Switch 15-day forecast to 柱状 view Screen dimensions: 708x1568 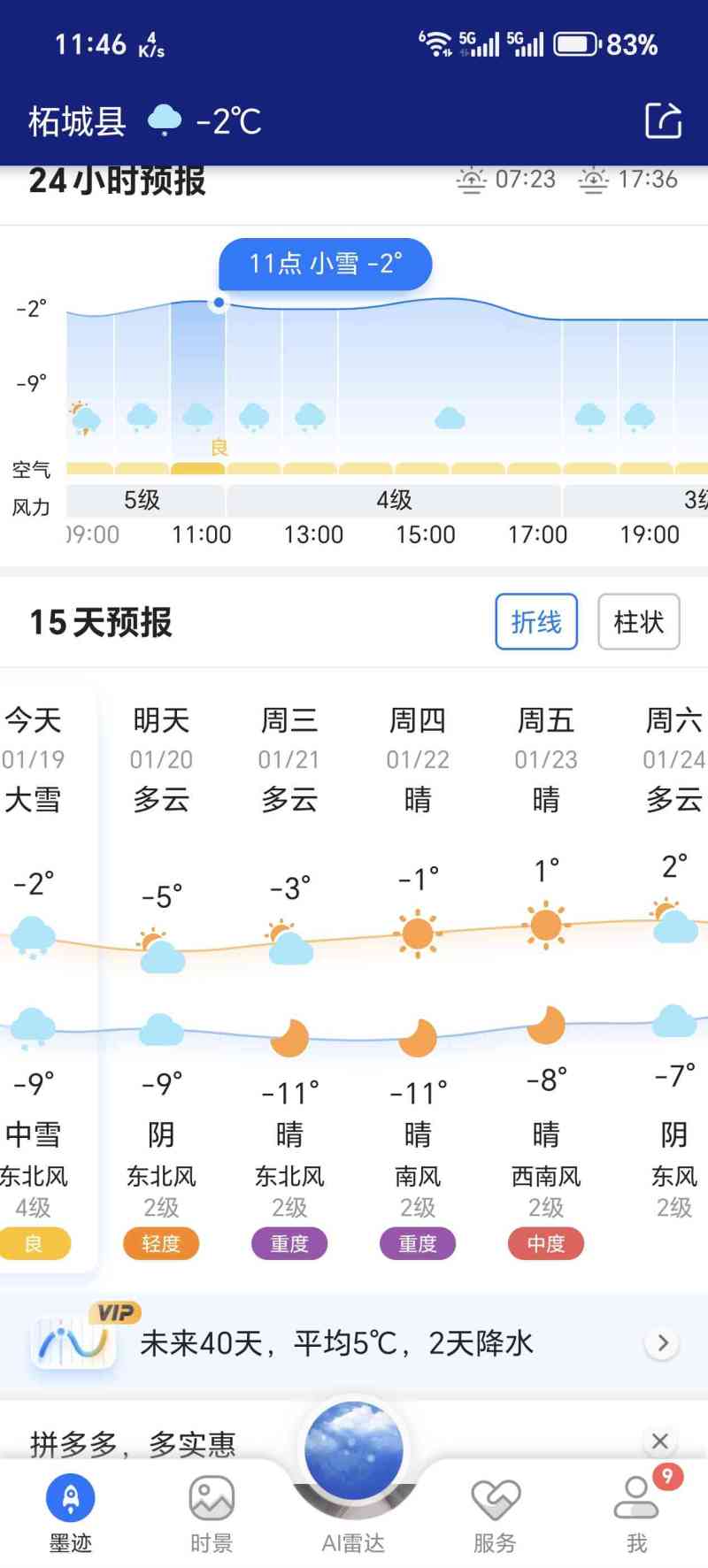pyautogui.click(x=638, y=622)
